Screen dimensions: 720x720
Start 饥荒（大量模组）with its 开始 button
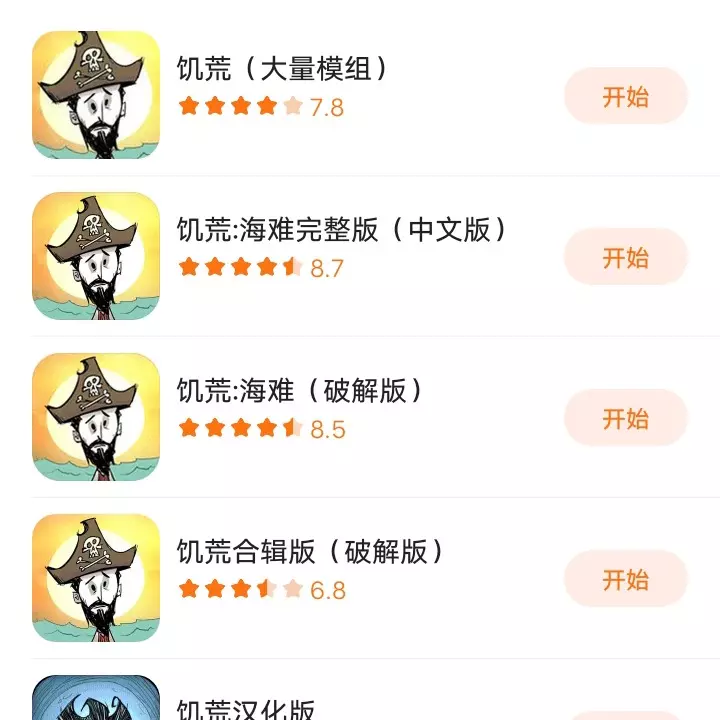pos(626,97)
